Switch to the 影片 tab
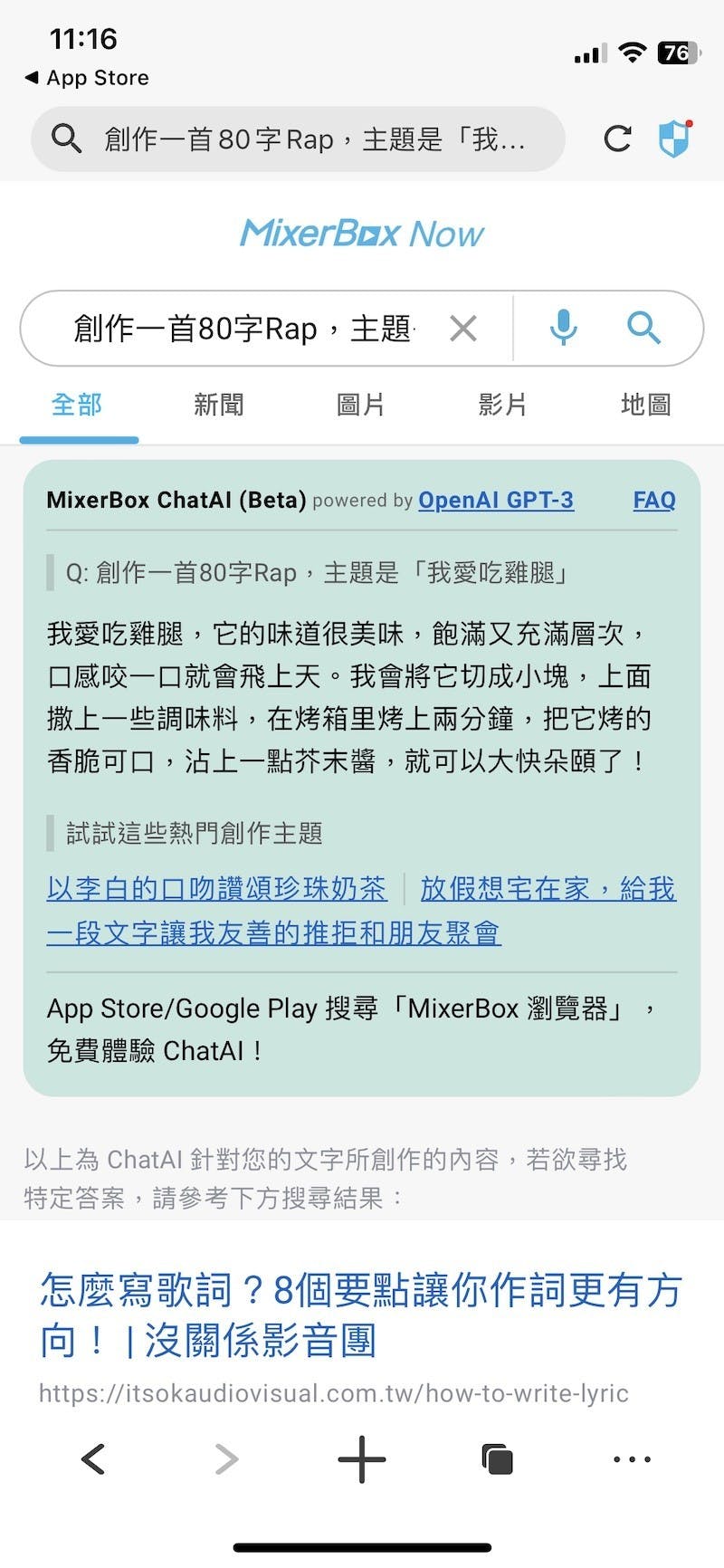The image size is (724, 1568). 503,405
